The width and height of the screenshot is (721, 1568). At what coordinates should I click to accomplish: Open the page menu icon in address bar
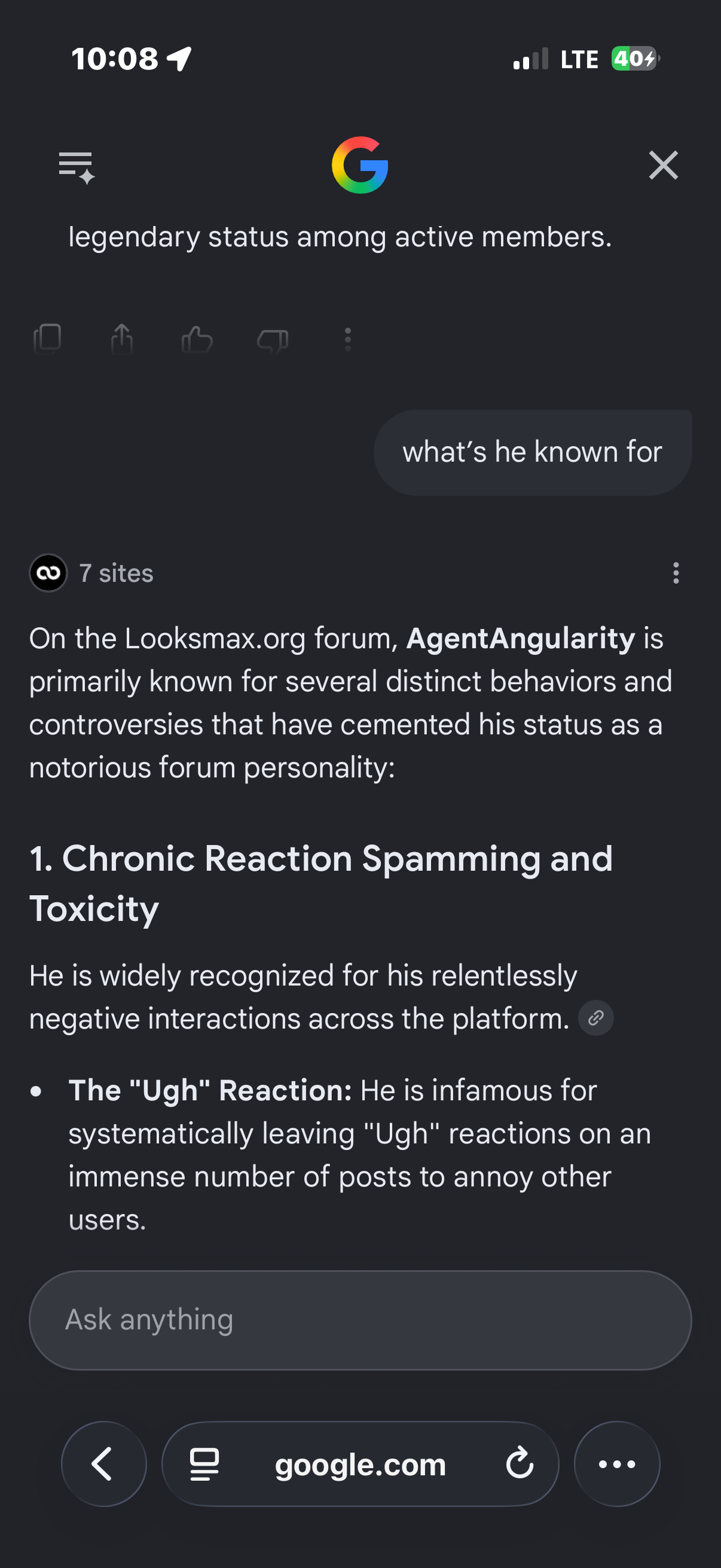coord(204,1464)
